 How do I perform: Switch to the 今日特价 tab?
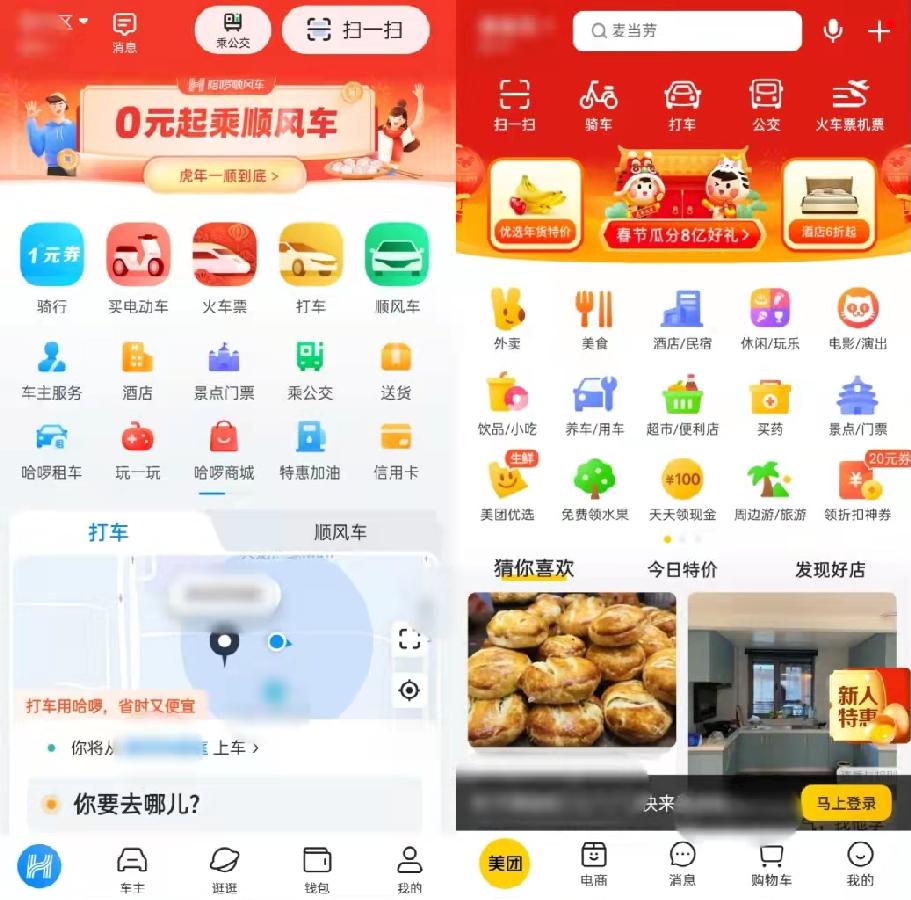[x=682, y=570]
